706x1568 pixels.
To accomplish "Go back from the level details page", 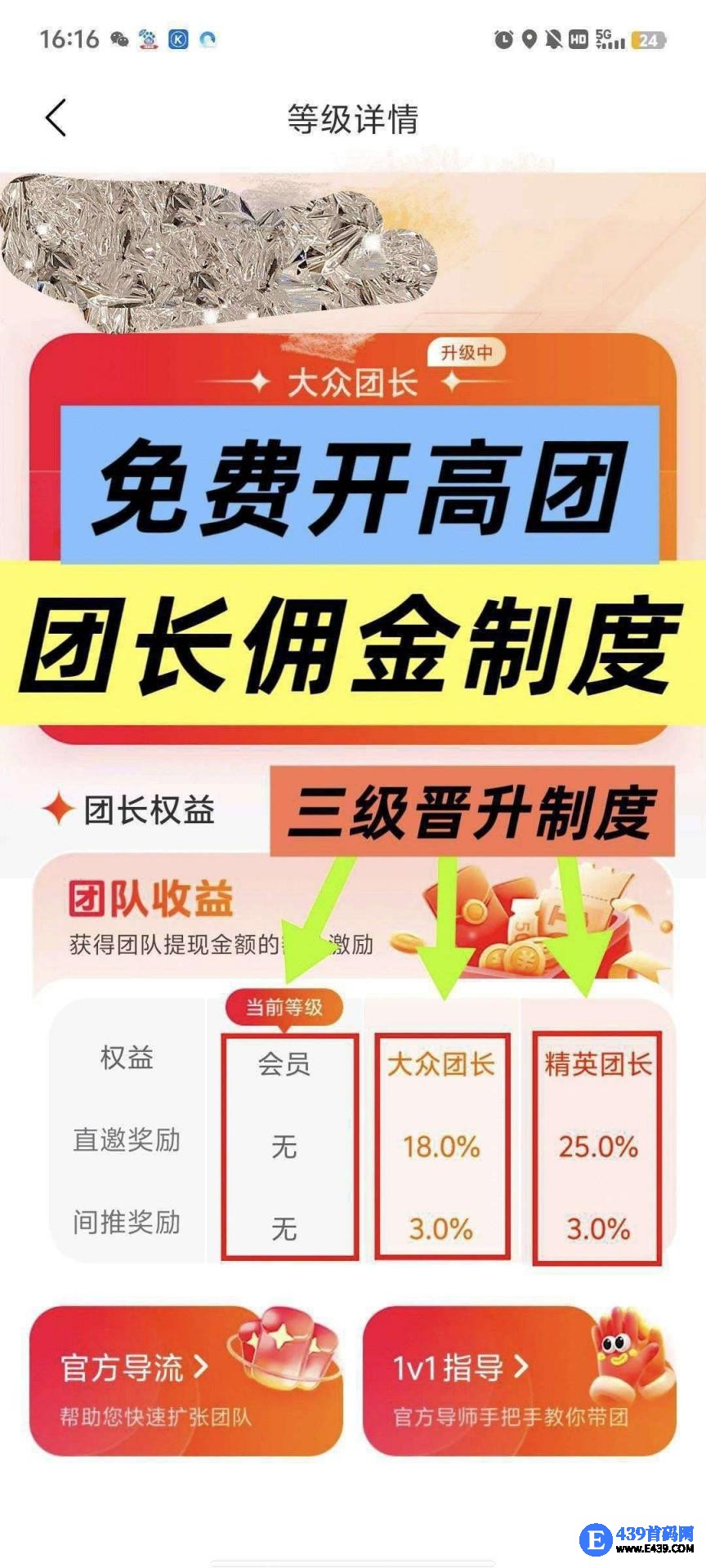I will (x=56, y=118).
